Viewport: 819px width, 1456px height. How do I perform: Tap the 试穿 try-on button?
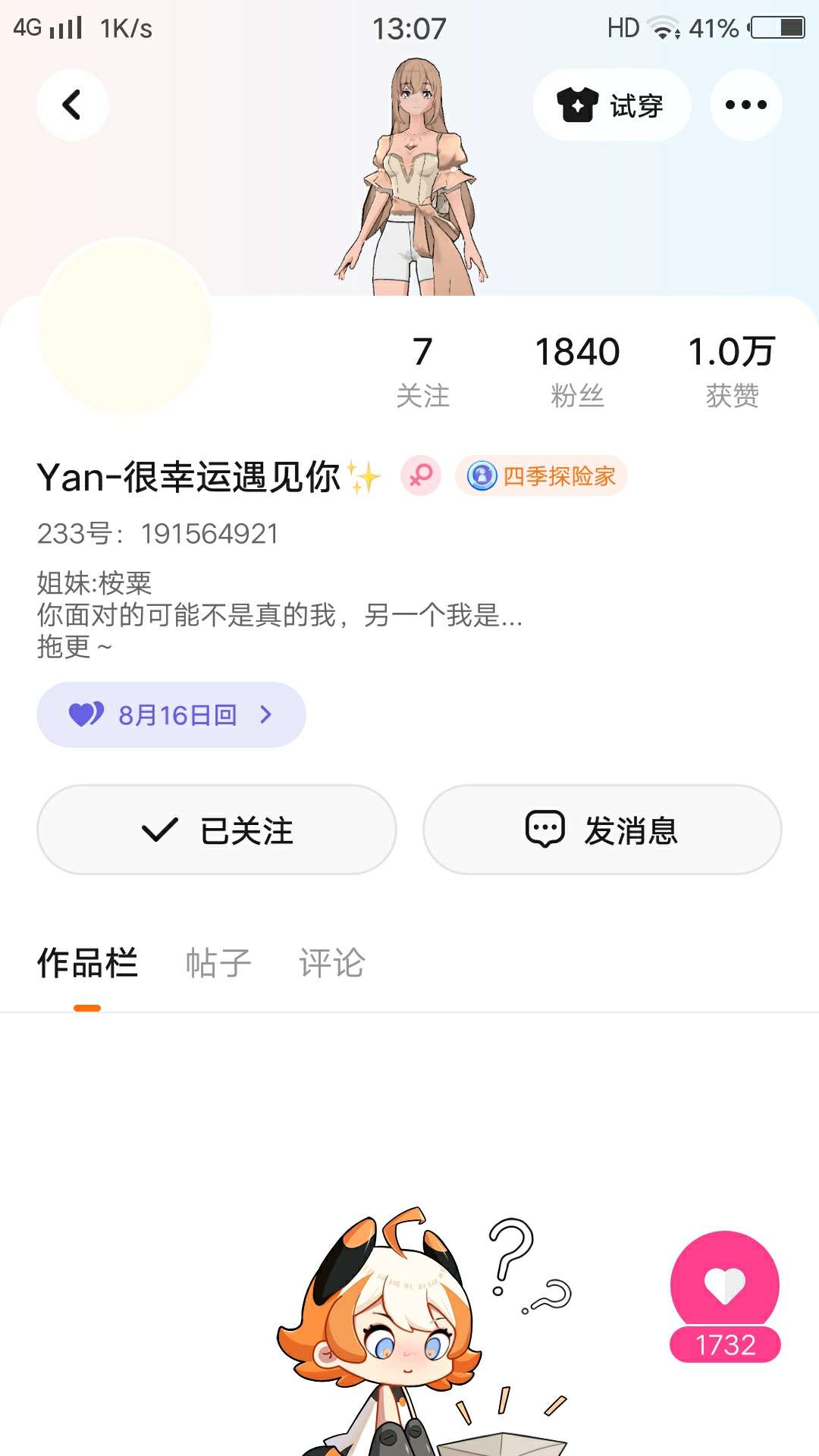point(611,105)
